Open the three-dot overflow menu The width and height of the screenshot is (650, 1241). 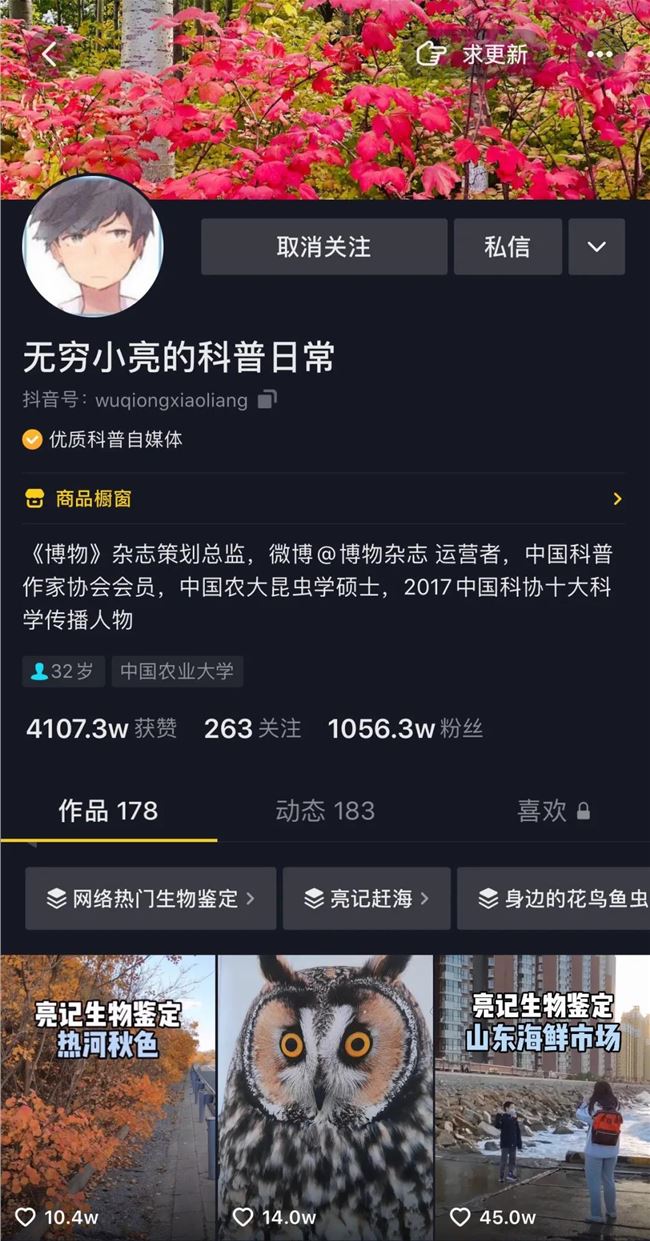(x=599, y=55)
